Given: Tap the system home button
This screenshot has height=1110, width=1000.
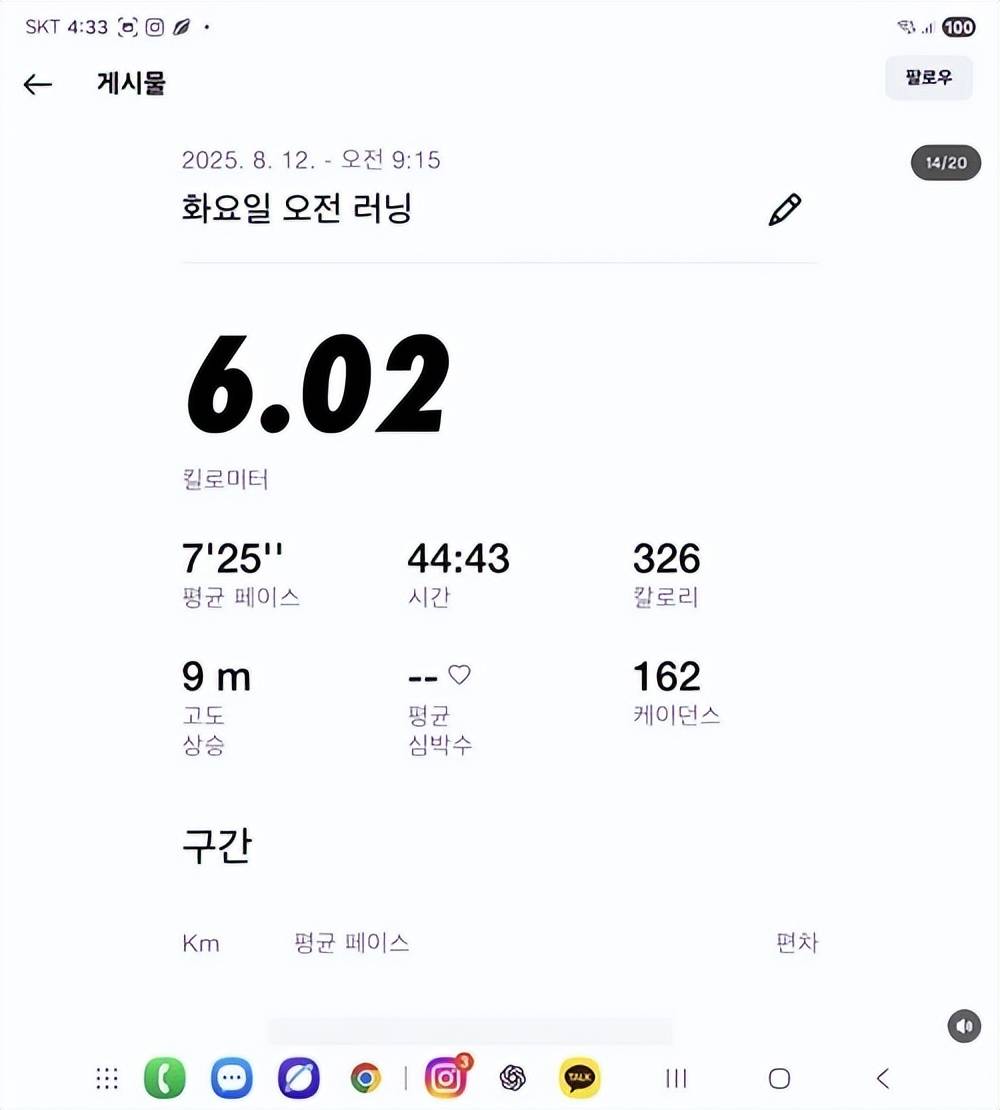Looking at the screenshot, I should click(x=779, y=1078).
